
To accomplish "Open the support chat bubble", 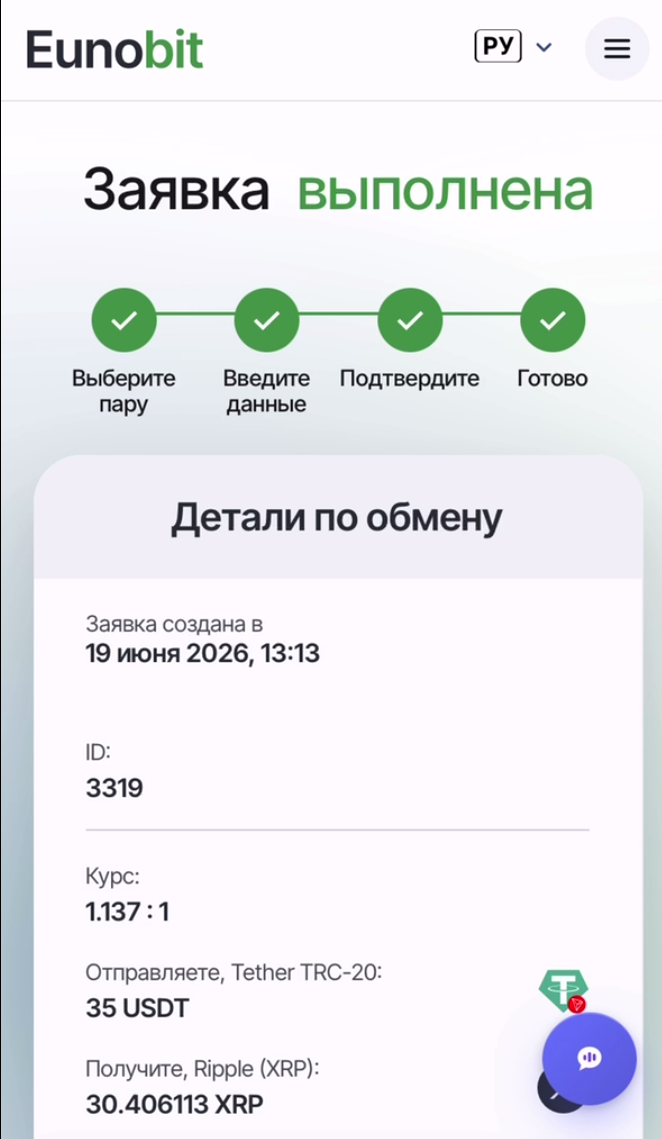I will point(589,1058).
